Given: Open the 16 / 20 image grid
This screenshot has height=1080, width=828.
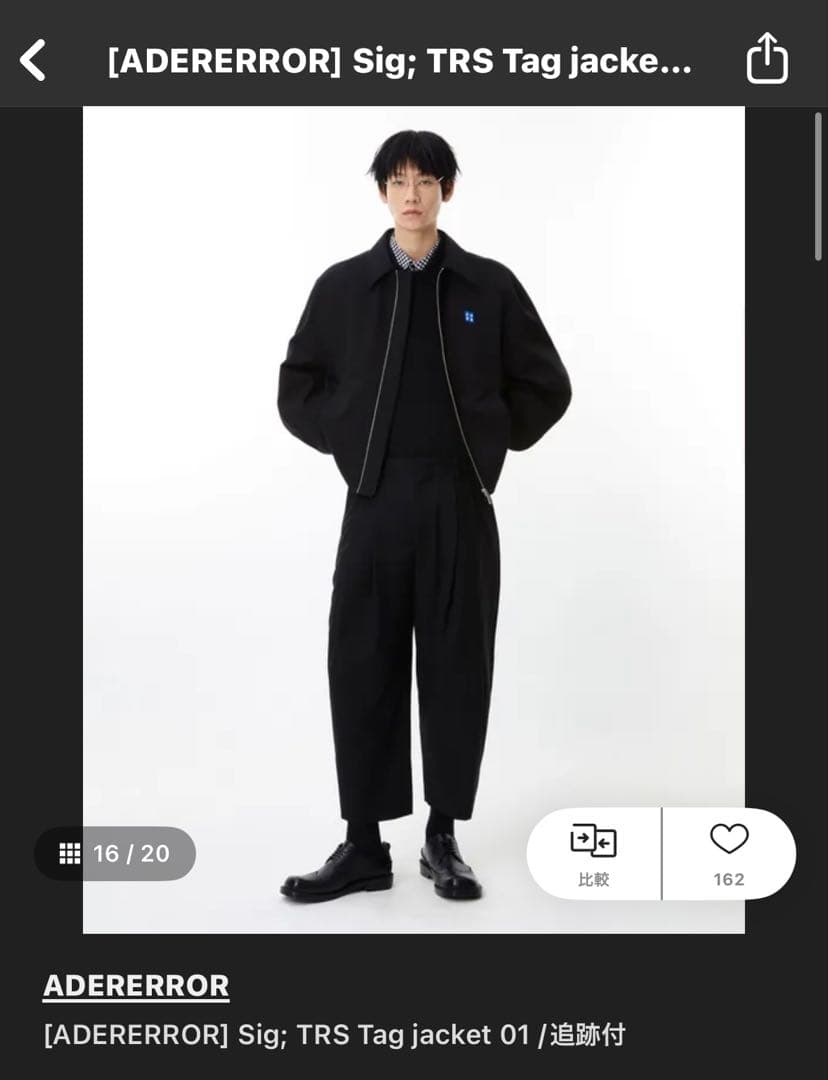Looking at the screenshot, I should (115, 853).
